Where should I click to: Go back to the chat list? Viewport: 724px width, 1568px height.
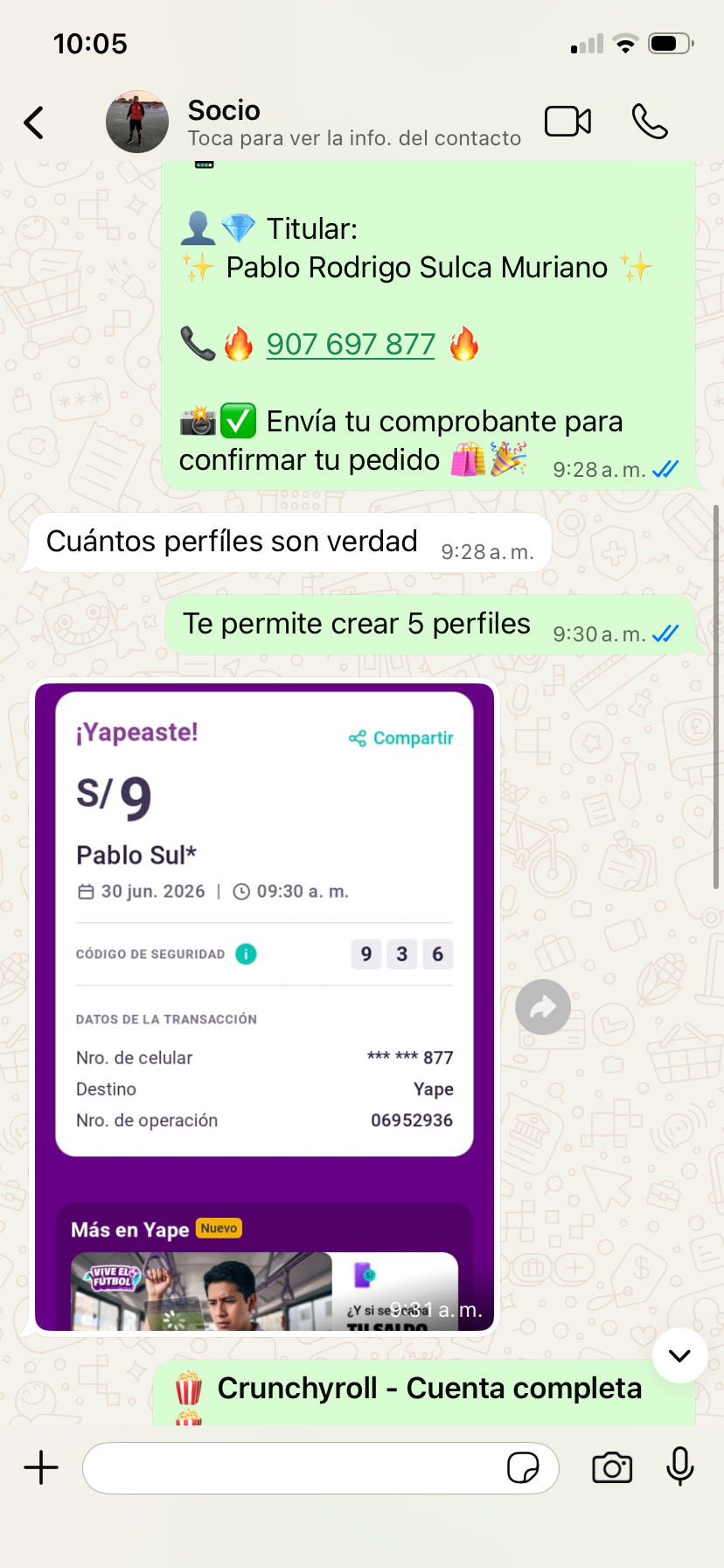click(x=34, y=122)
